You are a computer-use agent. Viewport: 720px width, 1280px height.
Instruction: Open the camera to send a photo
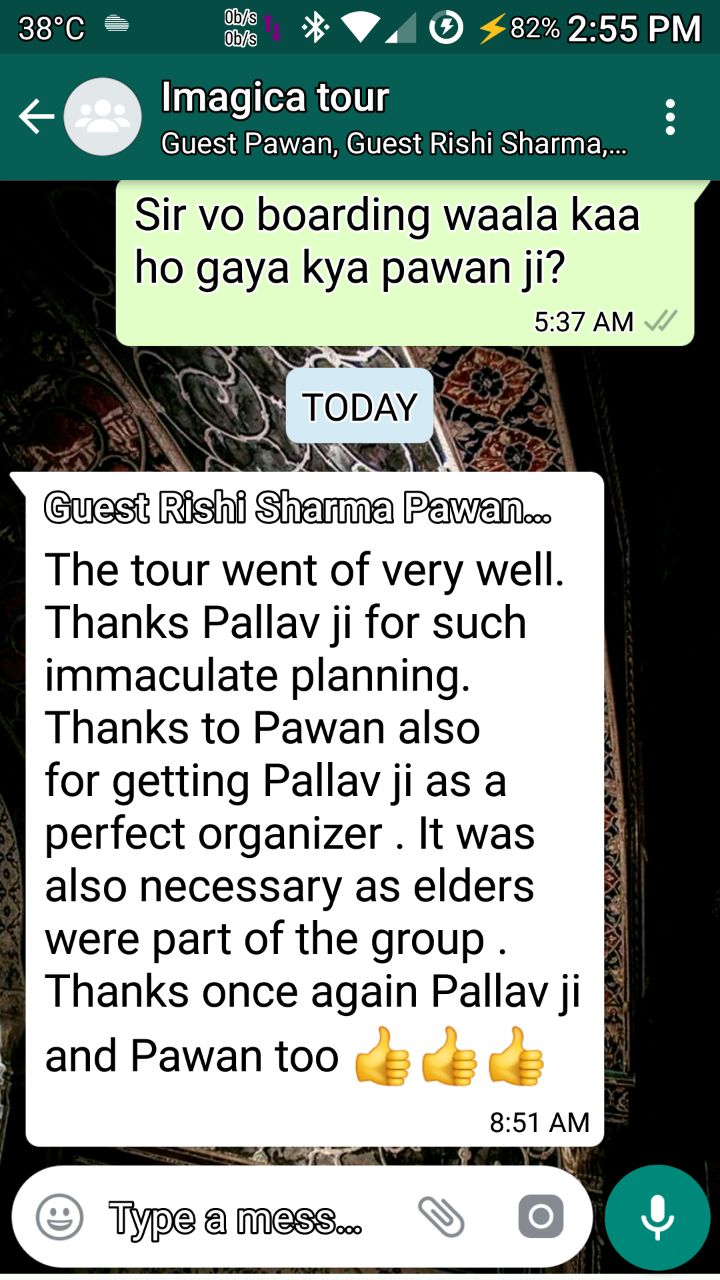point(540,1217)
